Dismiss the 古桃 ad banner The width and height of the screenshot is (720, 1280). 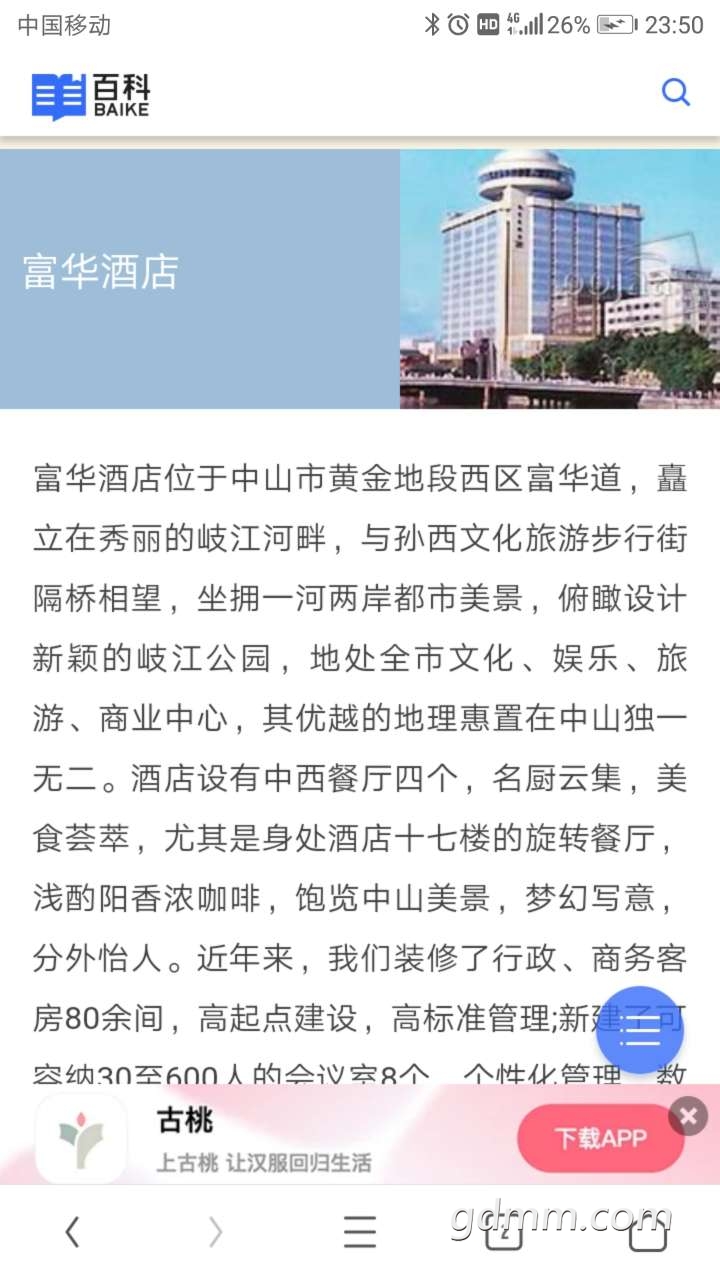click(688, 1116)
